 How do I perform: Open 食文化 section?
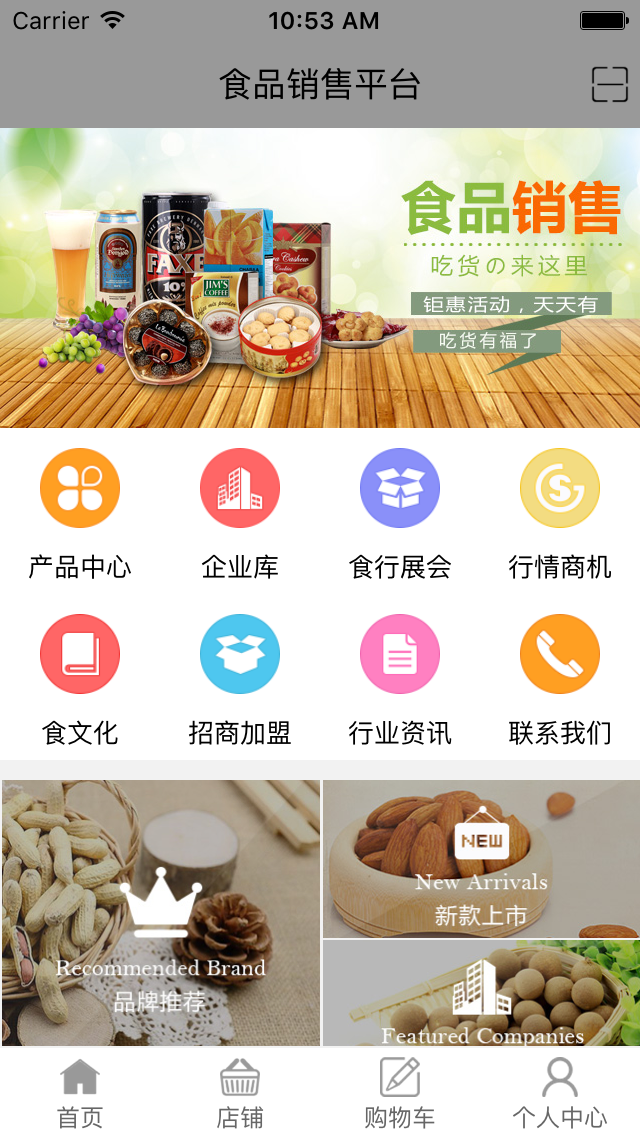[x=80, y=655]
